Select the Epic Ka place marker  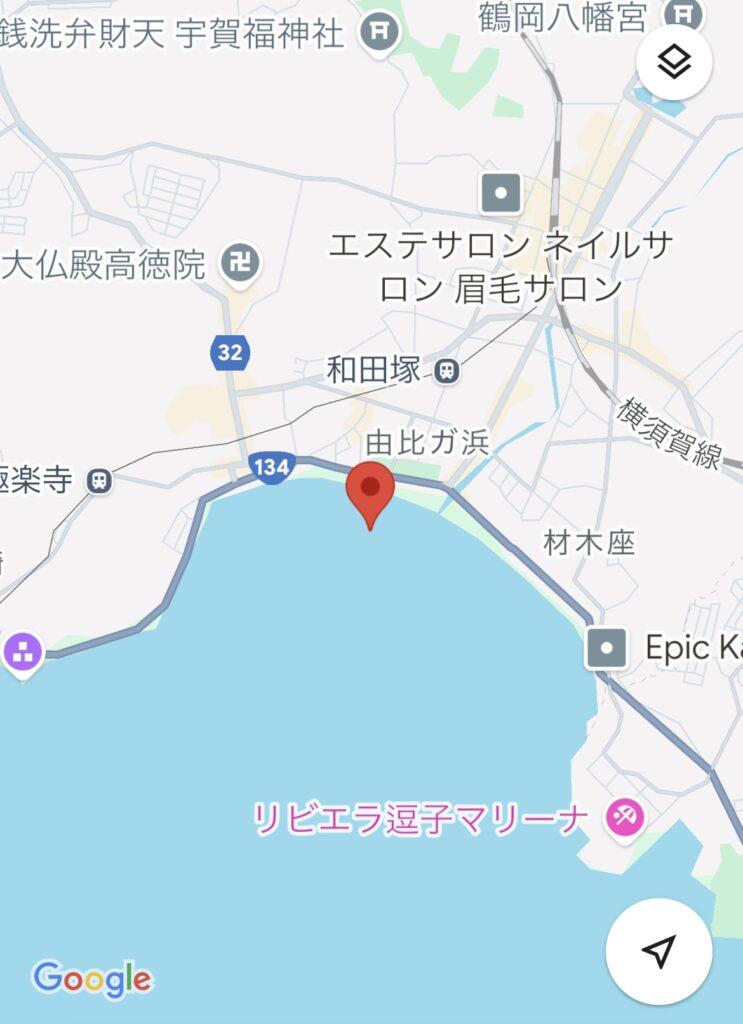click(606, 648)
